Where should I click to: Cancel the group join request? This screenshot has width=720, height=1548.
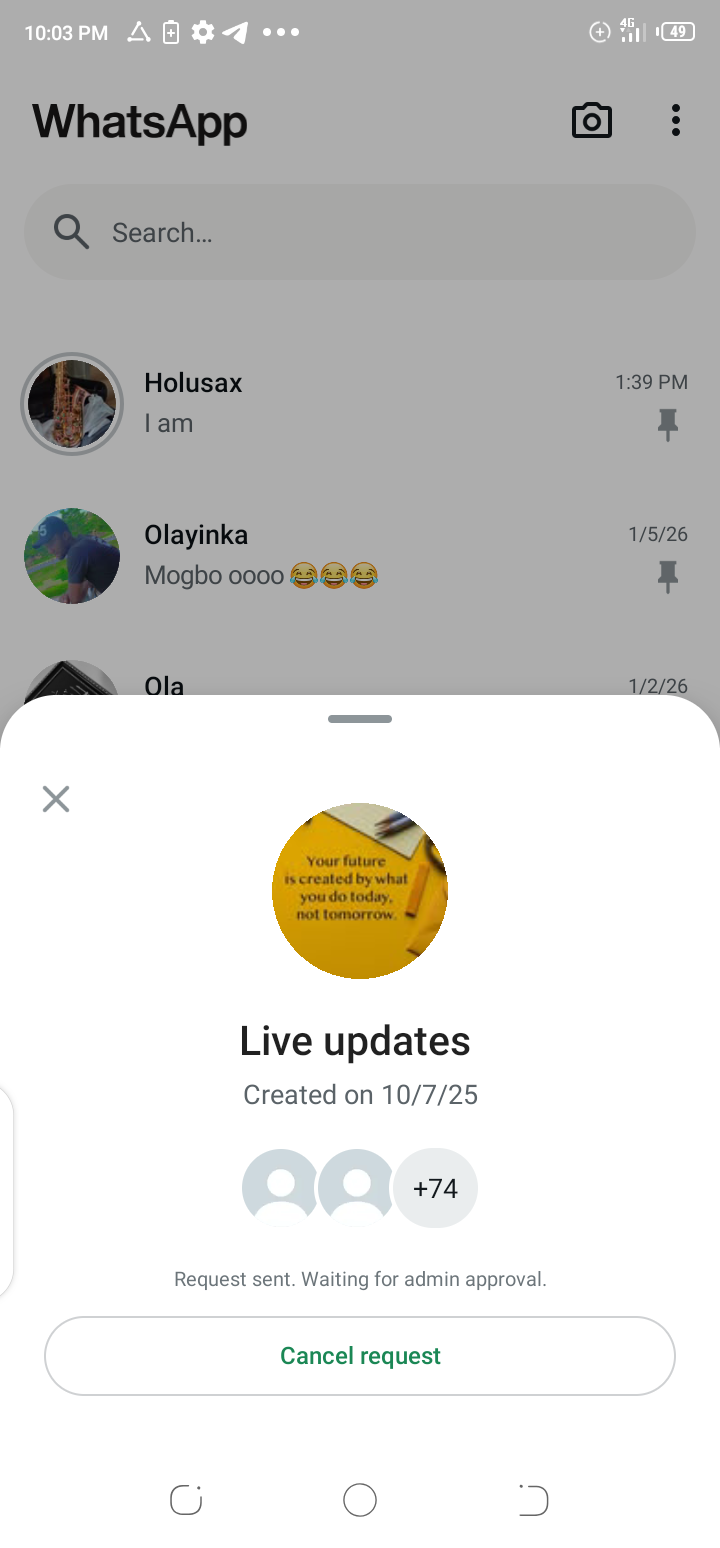(x=360, y=1356)
